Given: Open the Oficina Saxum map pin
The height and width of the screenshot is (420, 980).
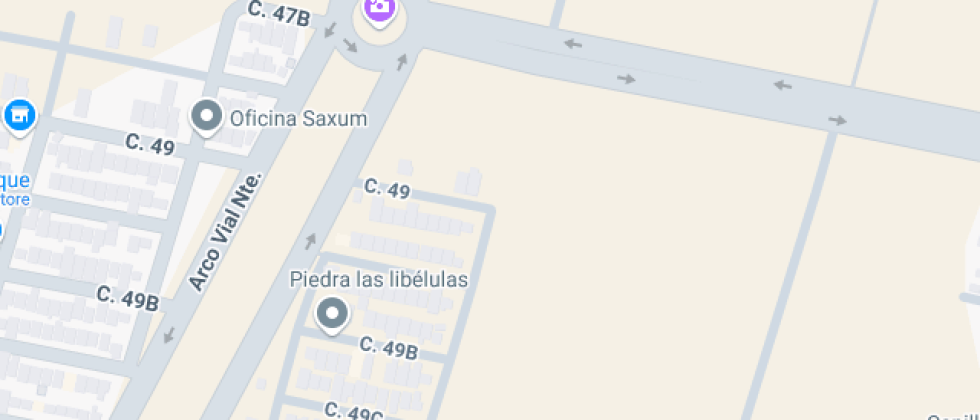Looking at the screenshot, I should (x=207, y=116).
